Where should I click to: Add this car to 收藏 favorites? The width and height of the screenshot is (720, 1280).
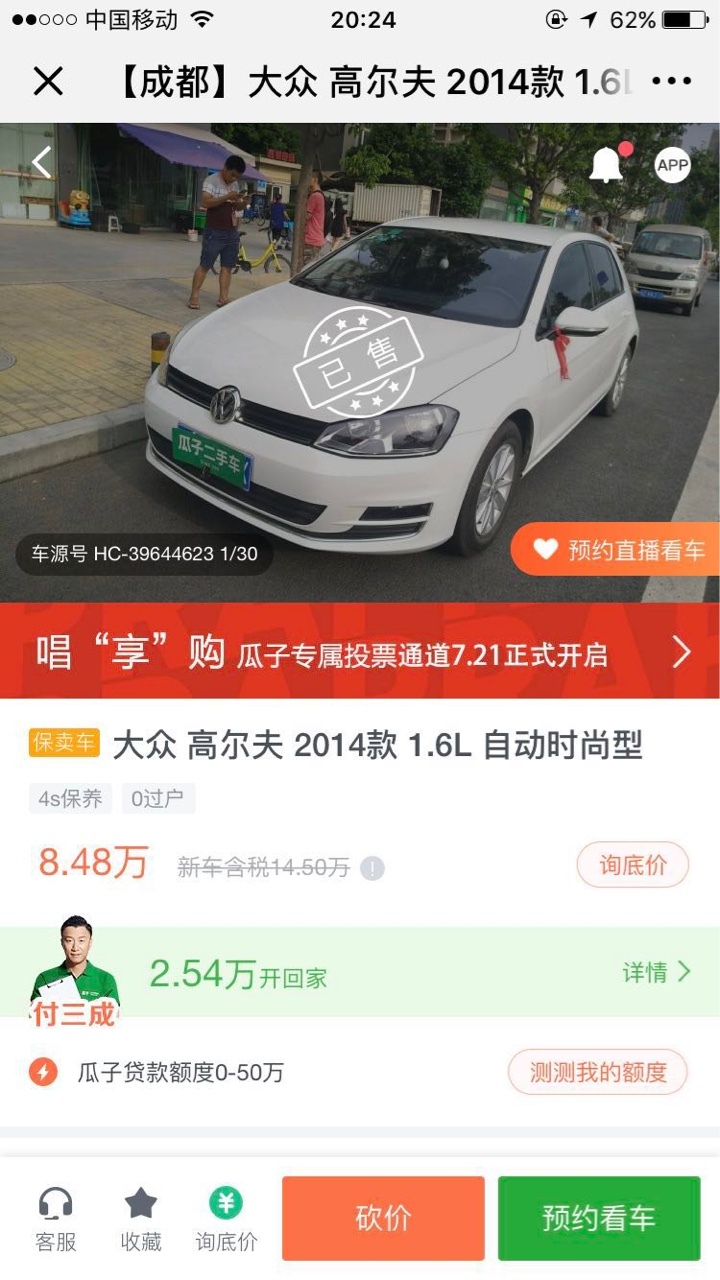tap(141, 1219)
